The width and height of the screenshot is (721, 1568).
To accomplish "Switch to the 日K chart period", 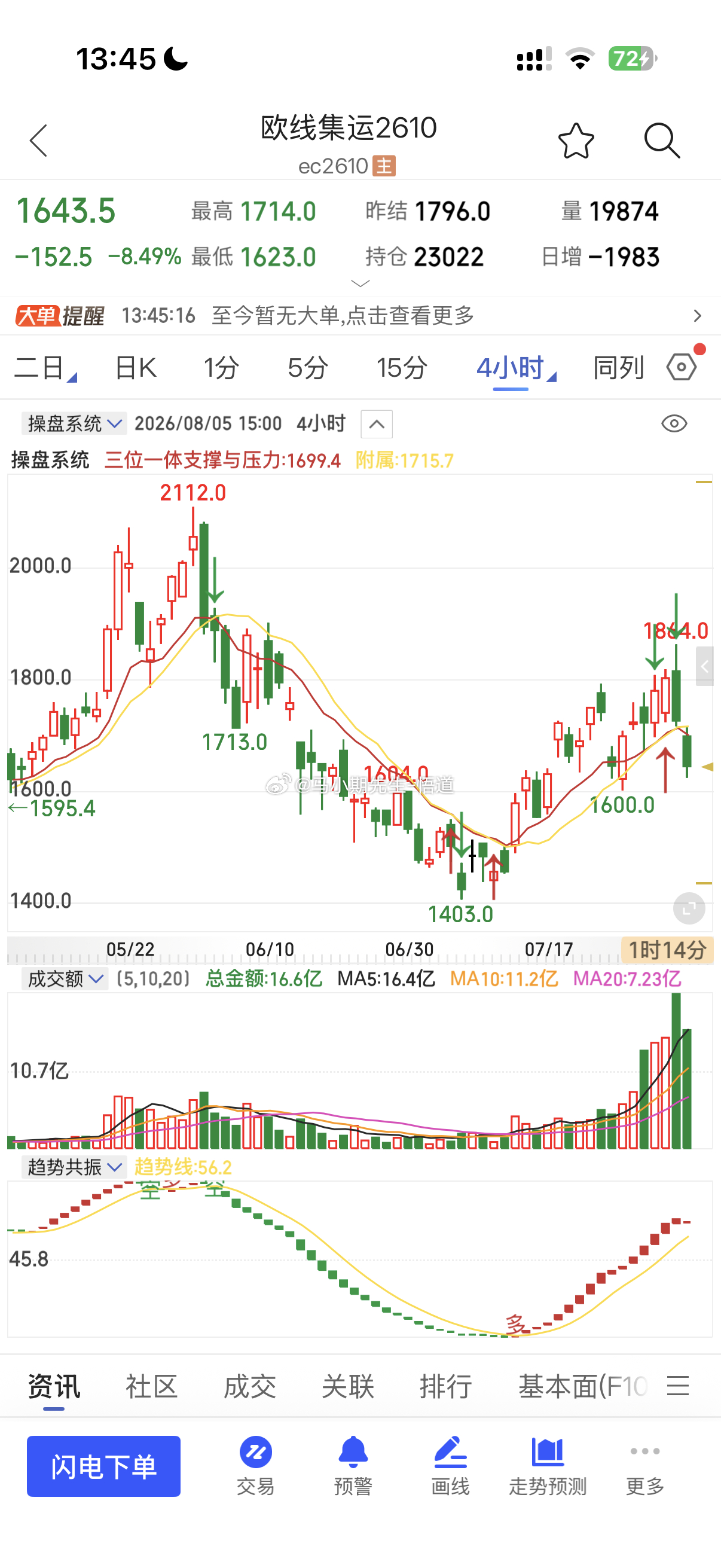I will (136, 368).
